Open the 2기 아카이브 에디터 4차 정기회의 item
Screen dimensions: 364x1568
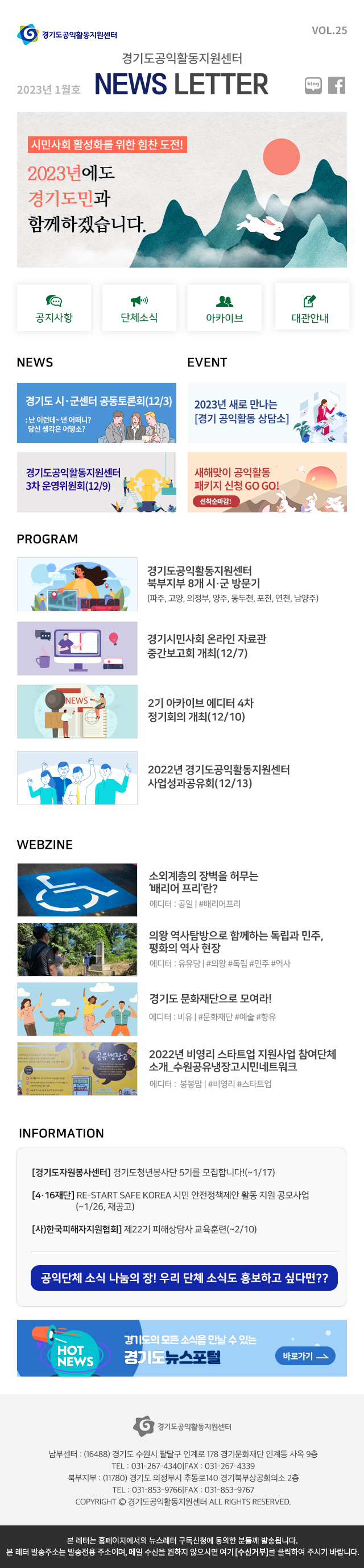click(x=200, y=710)
